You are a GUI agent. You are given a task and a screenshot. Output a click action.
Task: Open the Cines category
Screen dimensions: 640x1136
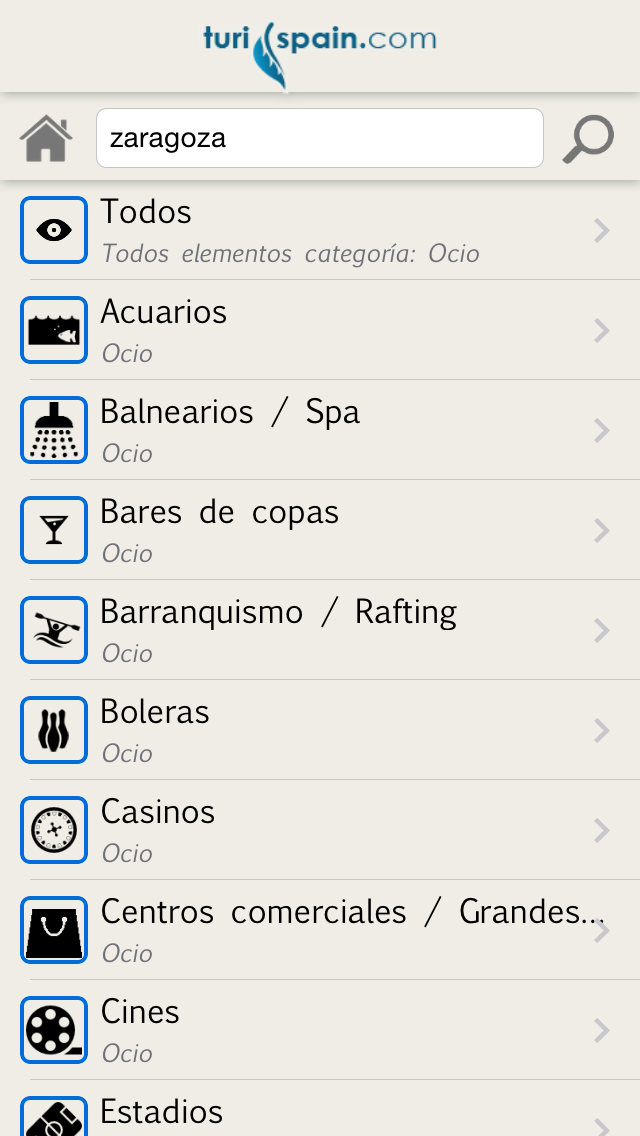point(320,1030)
